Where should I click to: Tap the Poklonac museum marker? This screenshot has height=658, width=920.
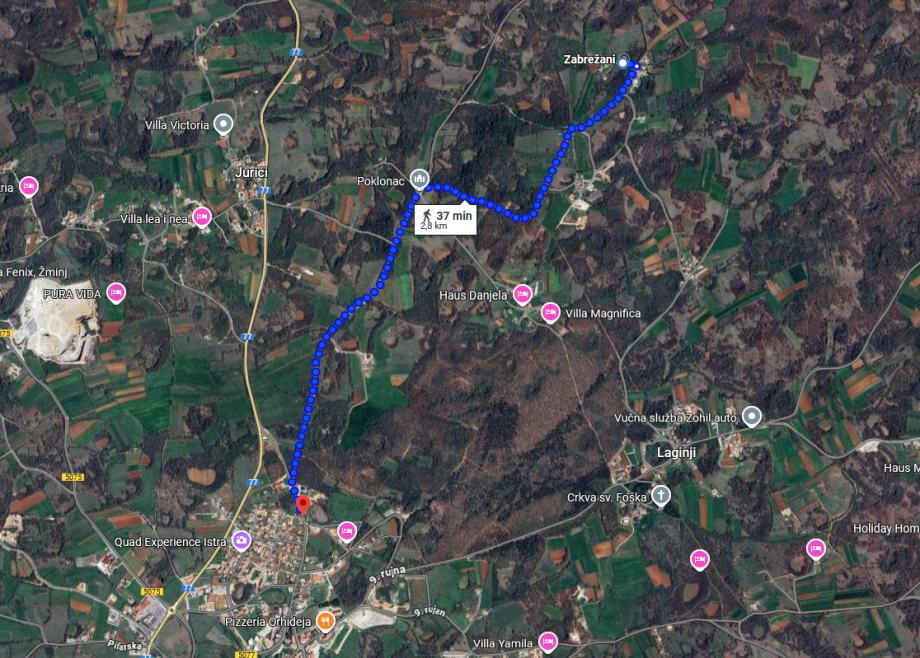pos(420,179)
